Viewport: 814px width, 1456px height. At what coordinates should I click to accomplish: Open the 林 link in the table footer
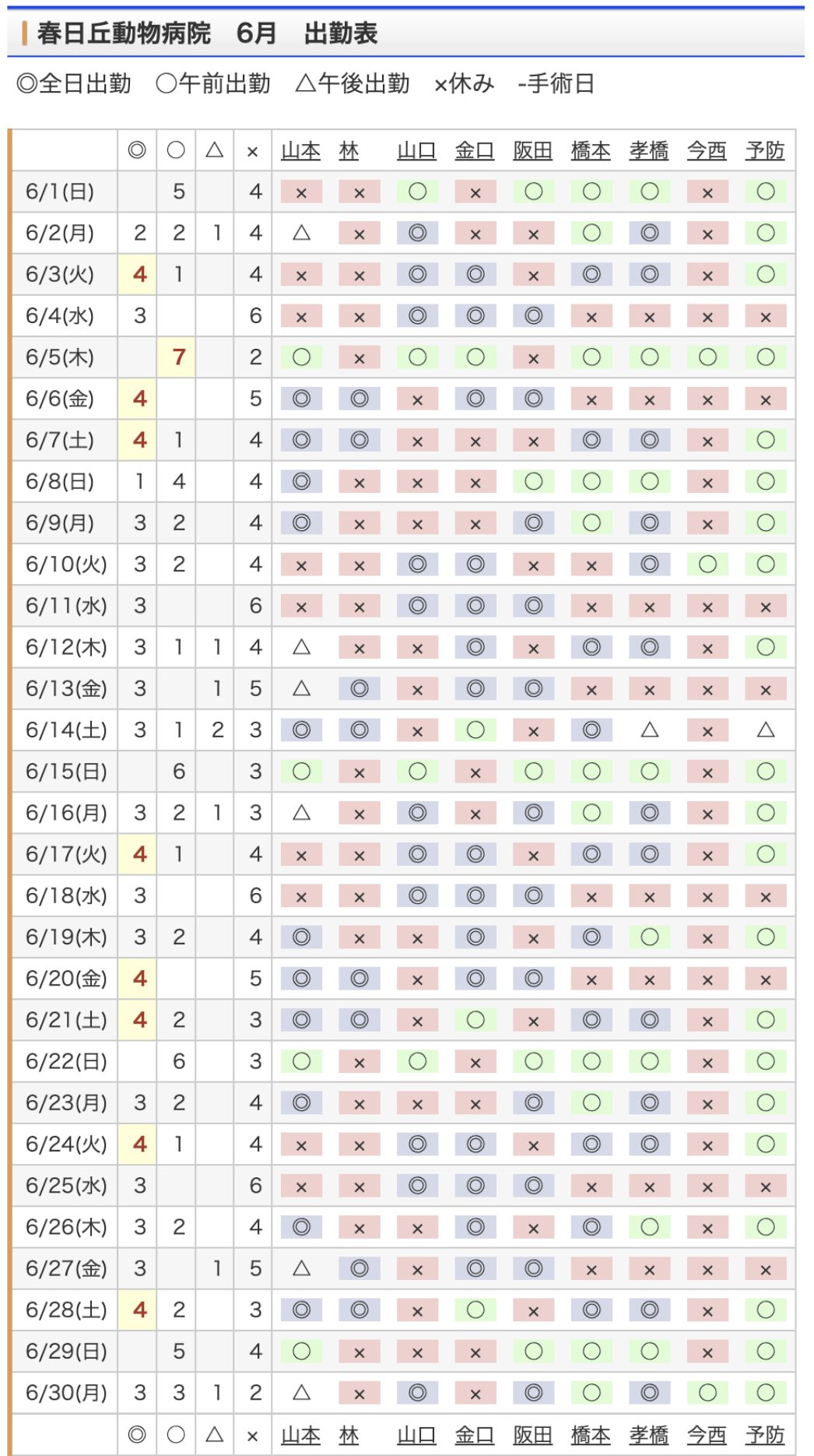pos(349,1435)
